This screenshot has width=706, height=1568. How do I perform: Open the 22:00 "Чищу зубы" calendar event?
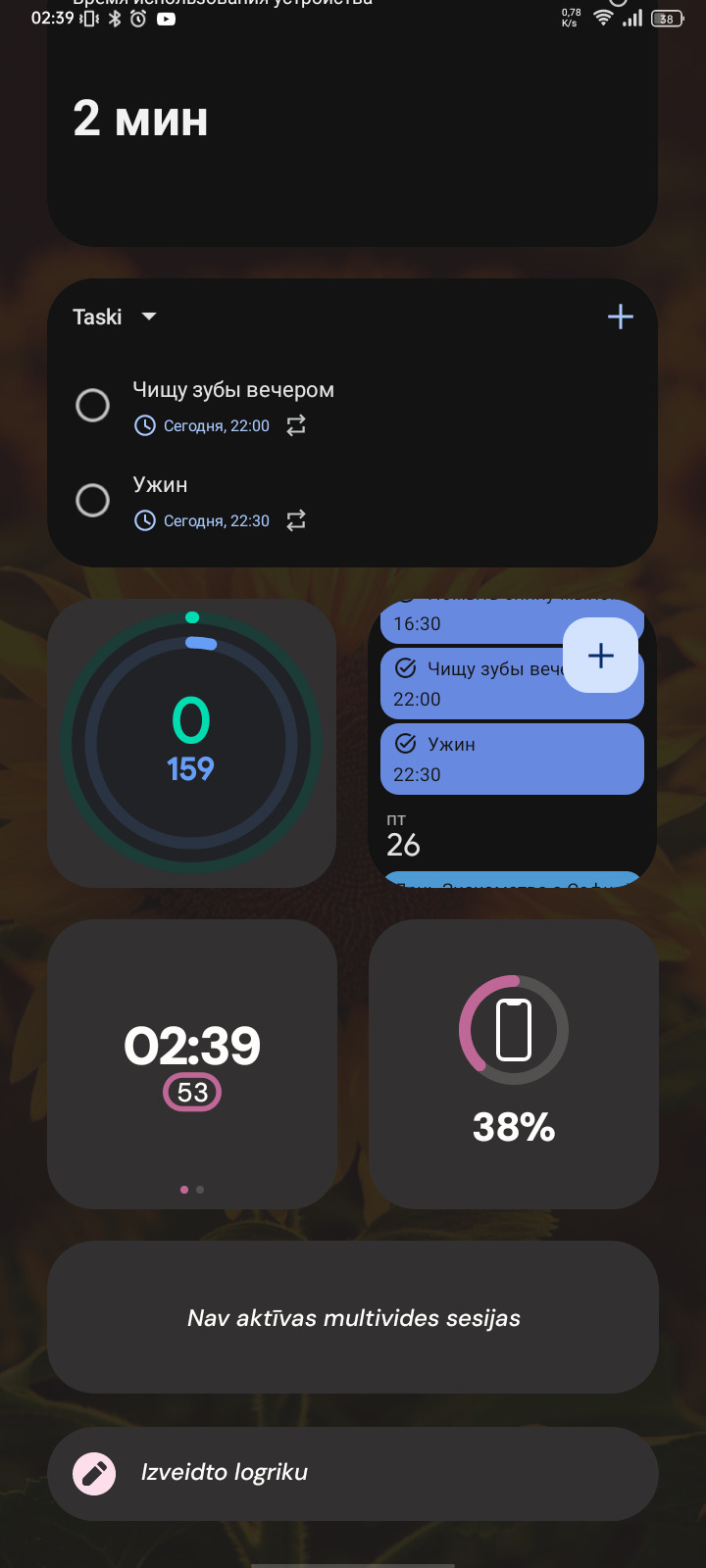click(x=471, y=684)
